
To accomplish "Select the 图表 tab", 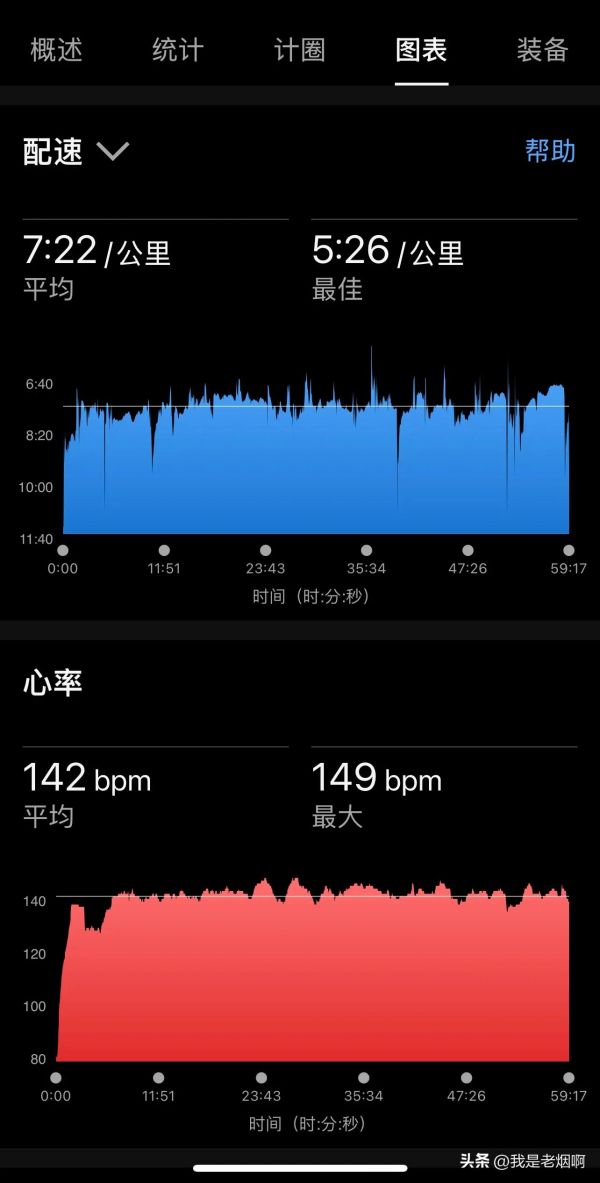I will pos(421,51).
